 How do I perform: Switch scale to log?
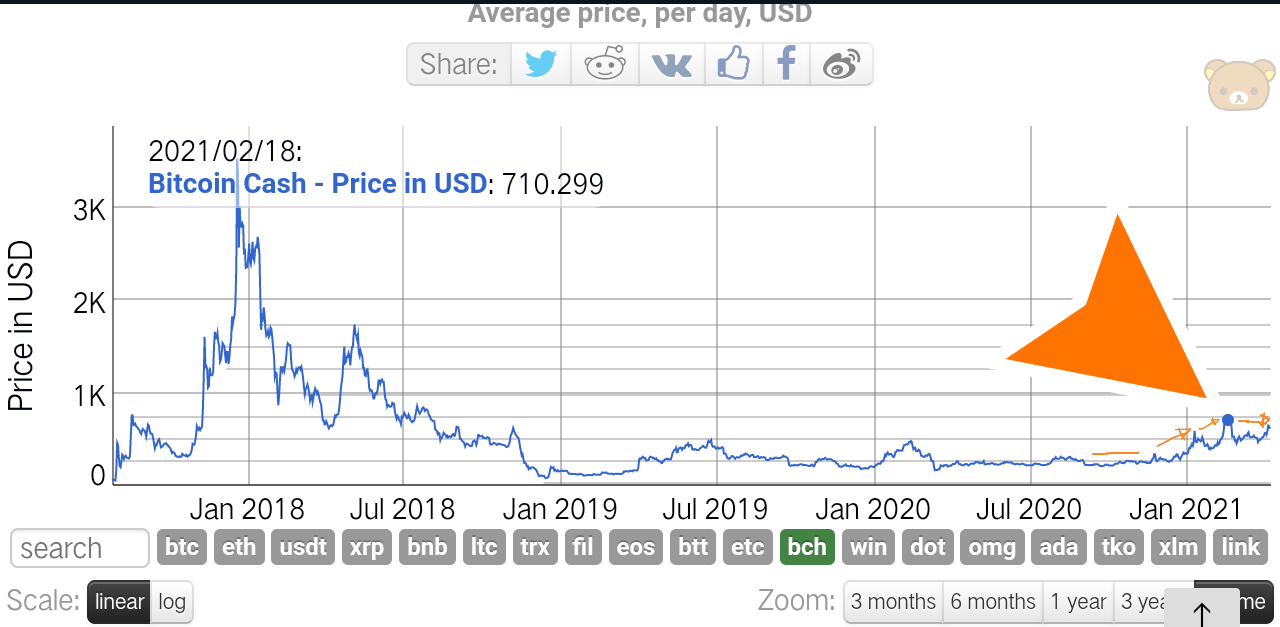point(172,602)
